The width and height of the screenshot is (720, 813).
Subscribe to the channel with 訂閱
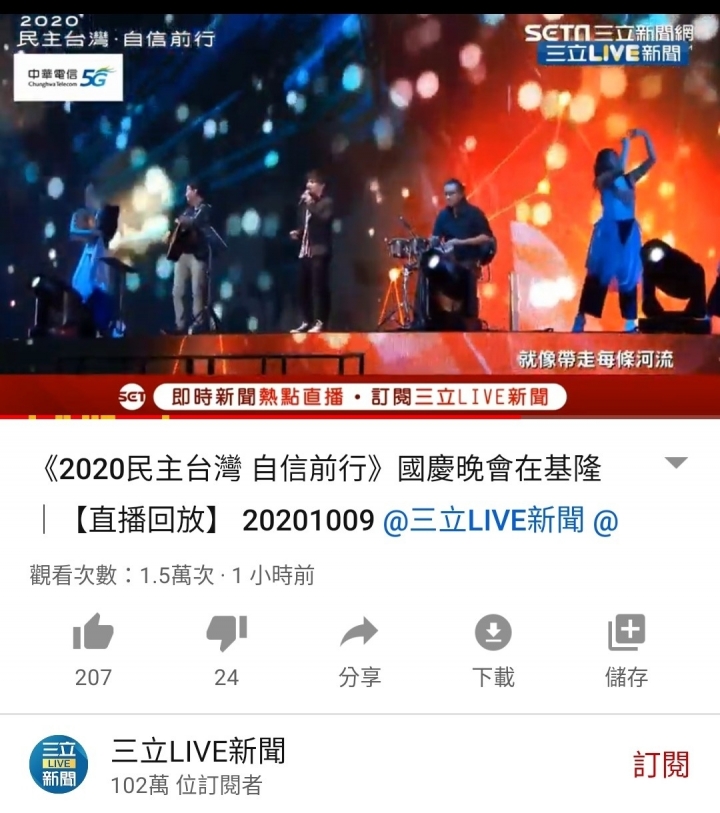coord(661,765)
